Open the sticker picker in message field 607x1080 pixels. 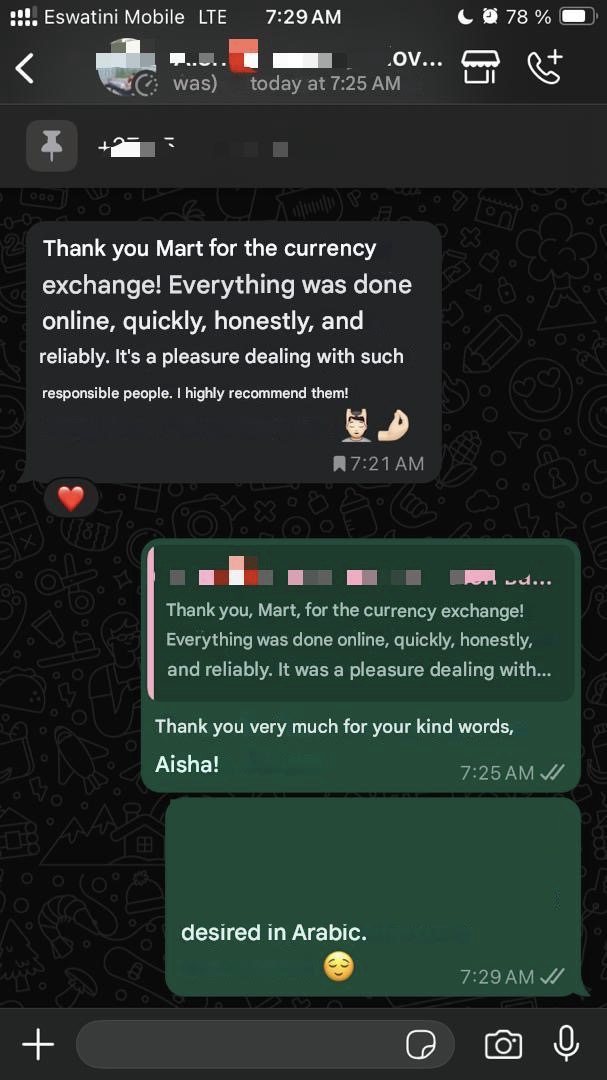point(421,1045)
